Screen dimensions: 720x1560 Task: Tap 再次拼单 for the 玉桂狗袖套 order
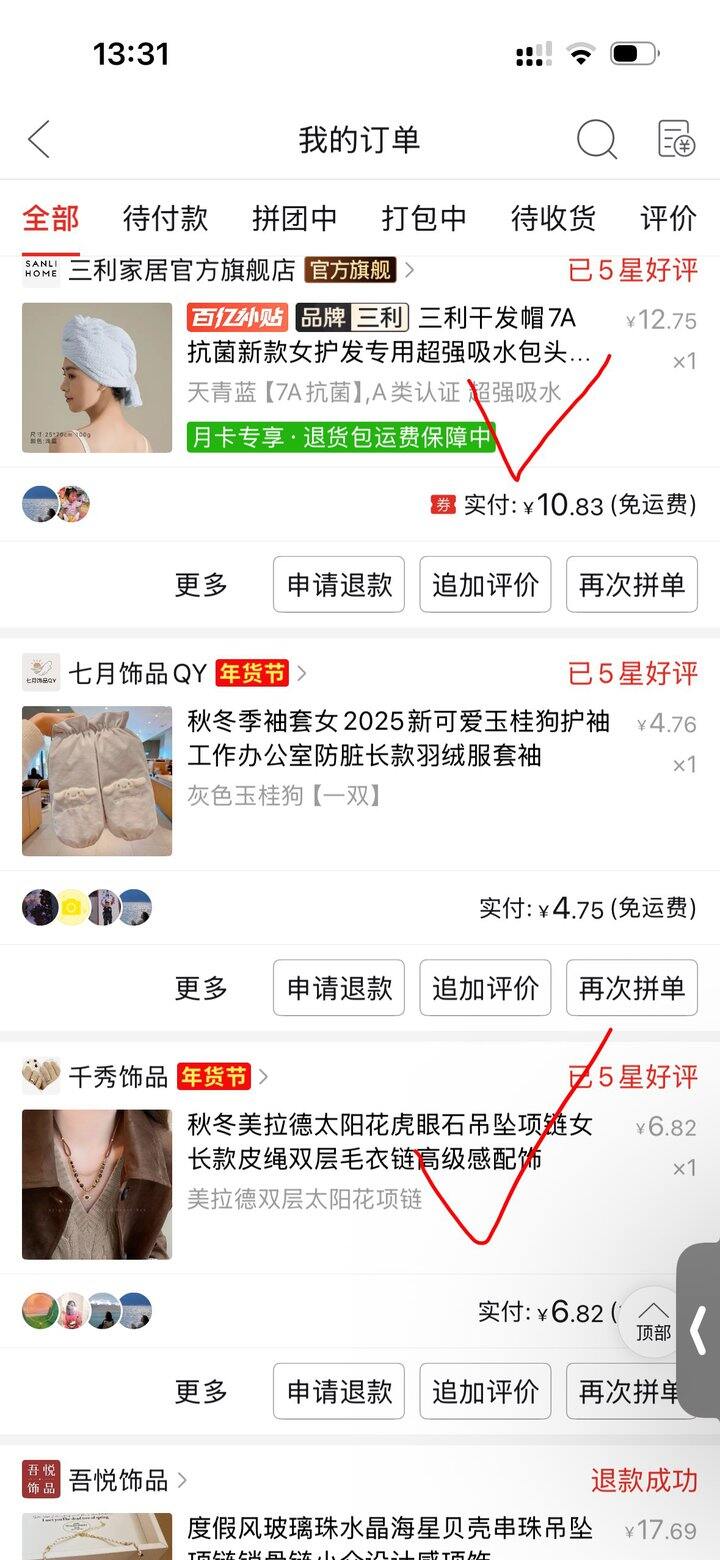[x=632, y=988]
